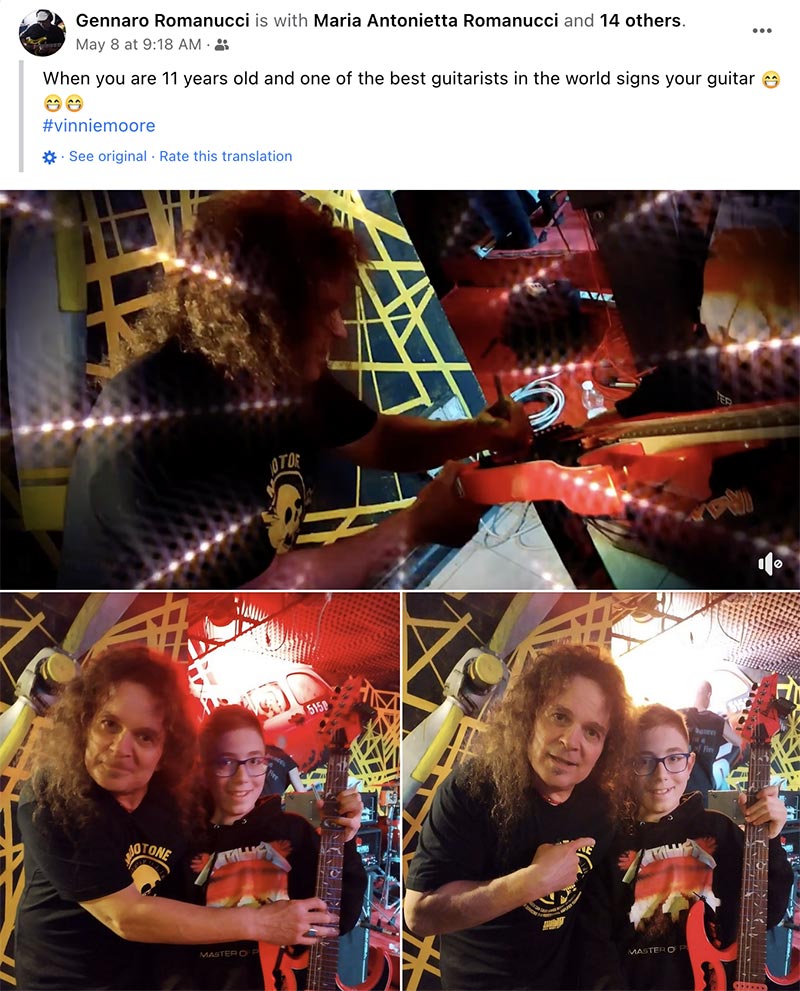Open Gennaro Romanucci's profile picture
The image size is (800, 991).
pos(42,32)
